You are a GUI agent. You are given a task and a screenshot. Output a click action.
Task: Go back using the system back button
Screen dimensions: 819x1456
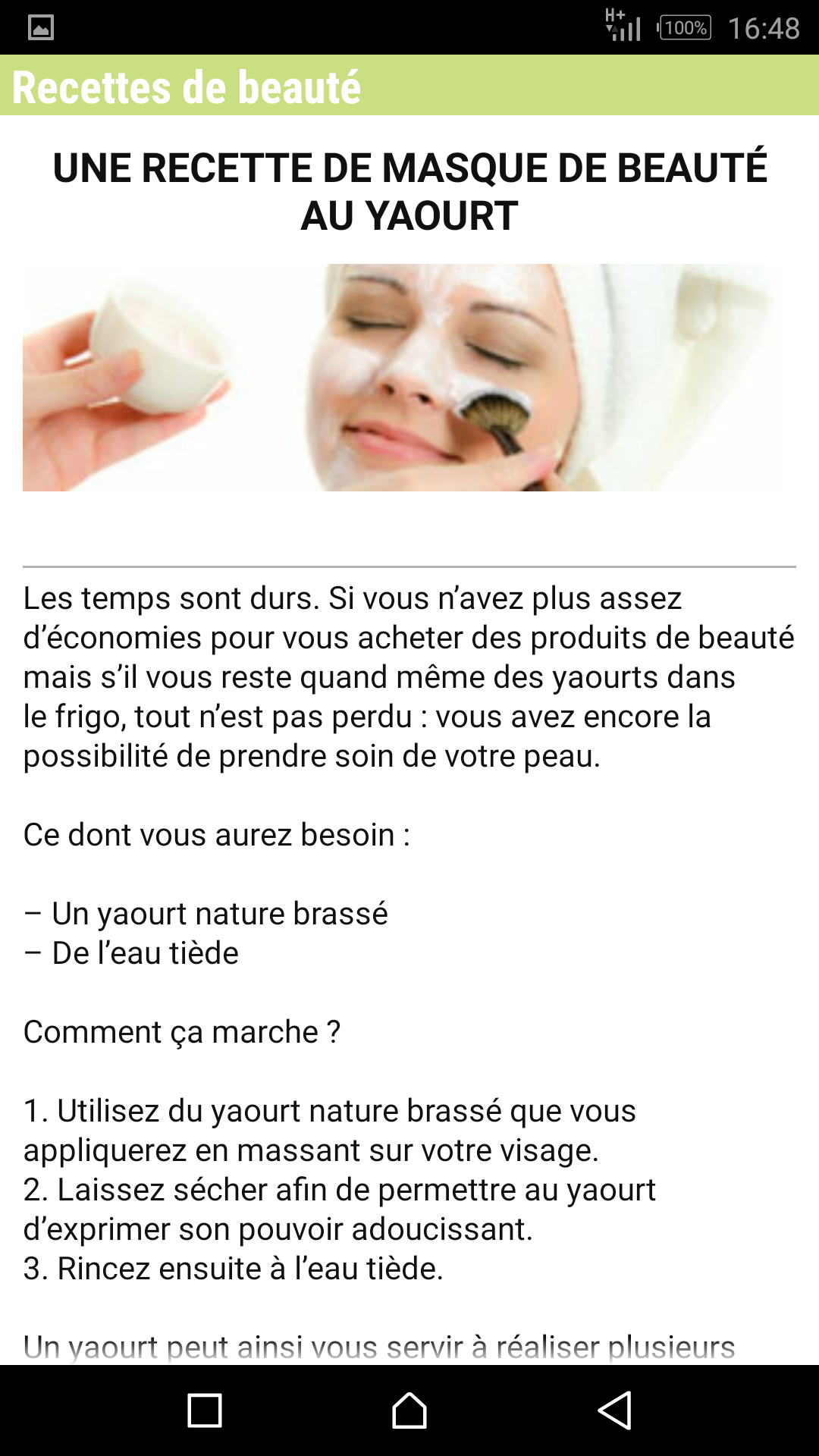click(615, 1410)
